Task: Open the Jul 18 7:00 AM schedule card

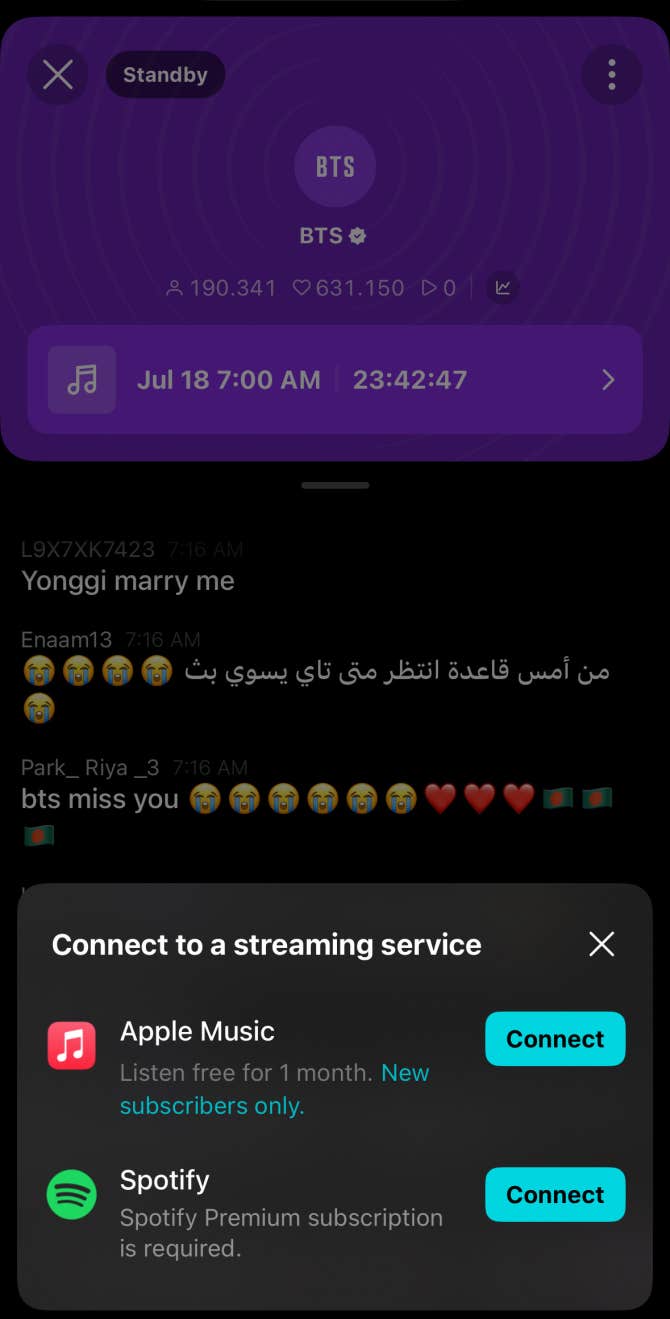Action: click(335, 380)
